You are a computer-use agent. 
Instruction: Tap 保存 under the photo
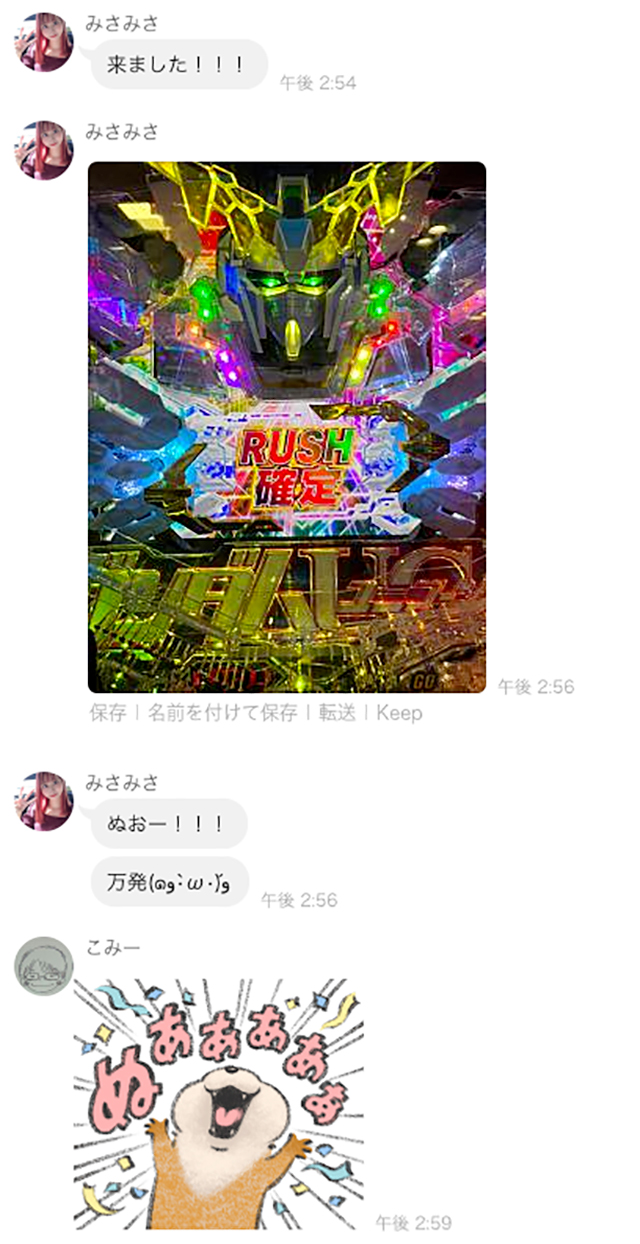(107, 713)
